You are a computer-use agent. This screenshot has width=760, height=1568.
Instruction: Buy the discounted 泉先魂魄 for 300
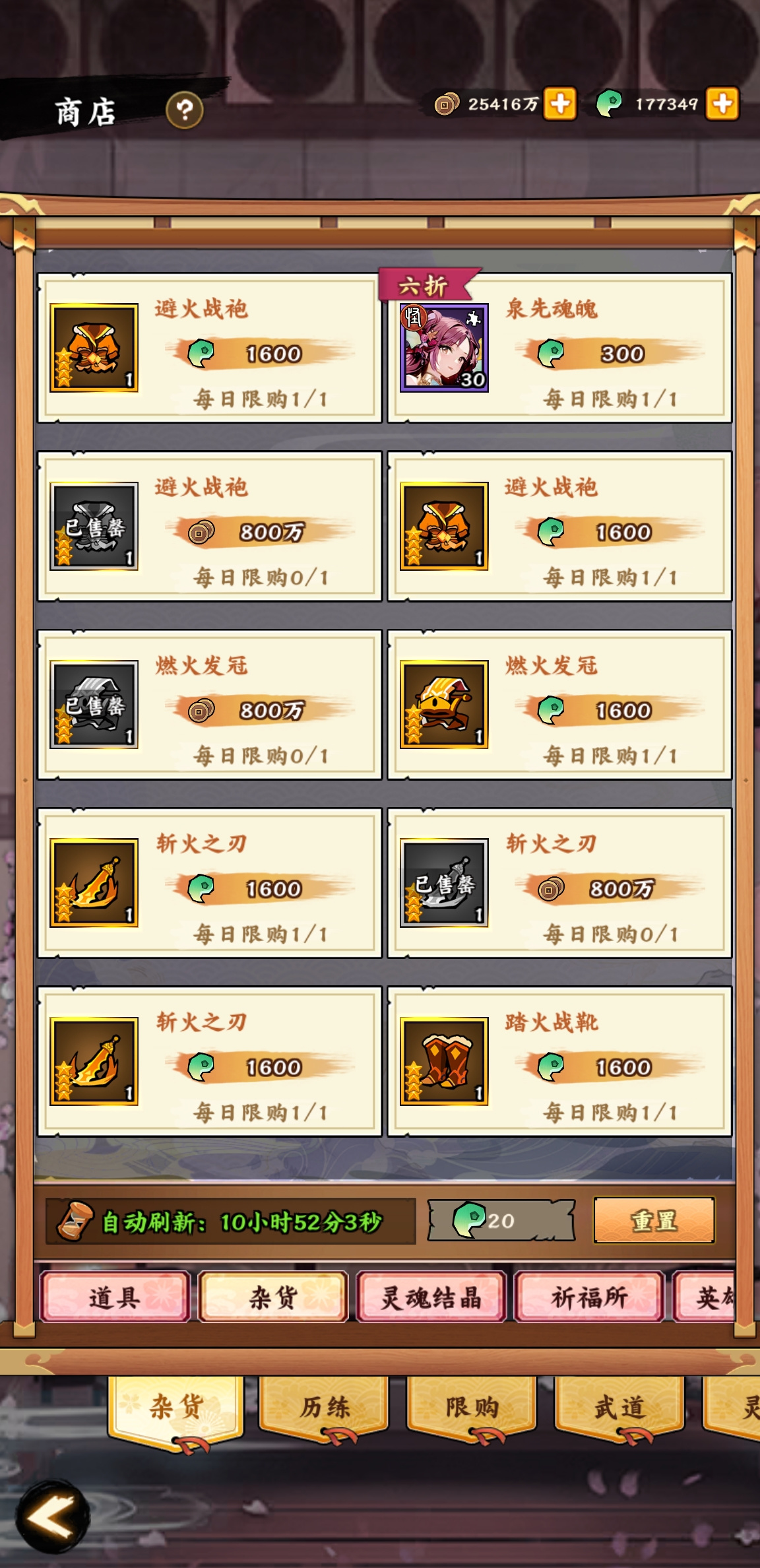559,348
